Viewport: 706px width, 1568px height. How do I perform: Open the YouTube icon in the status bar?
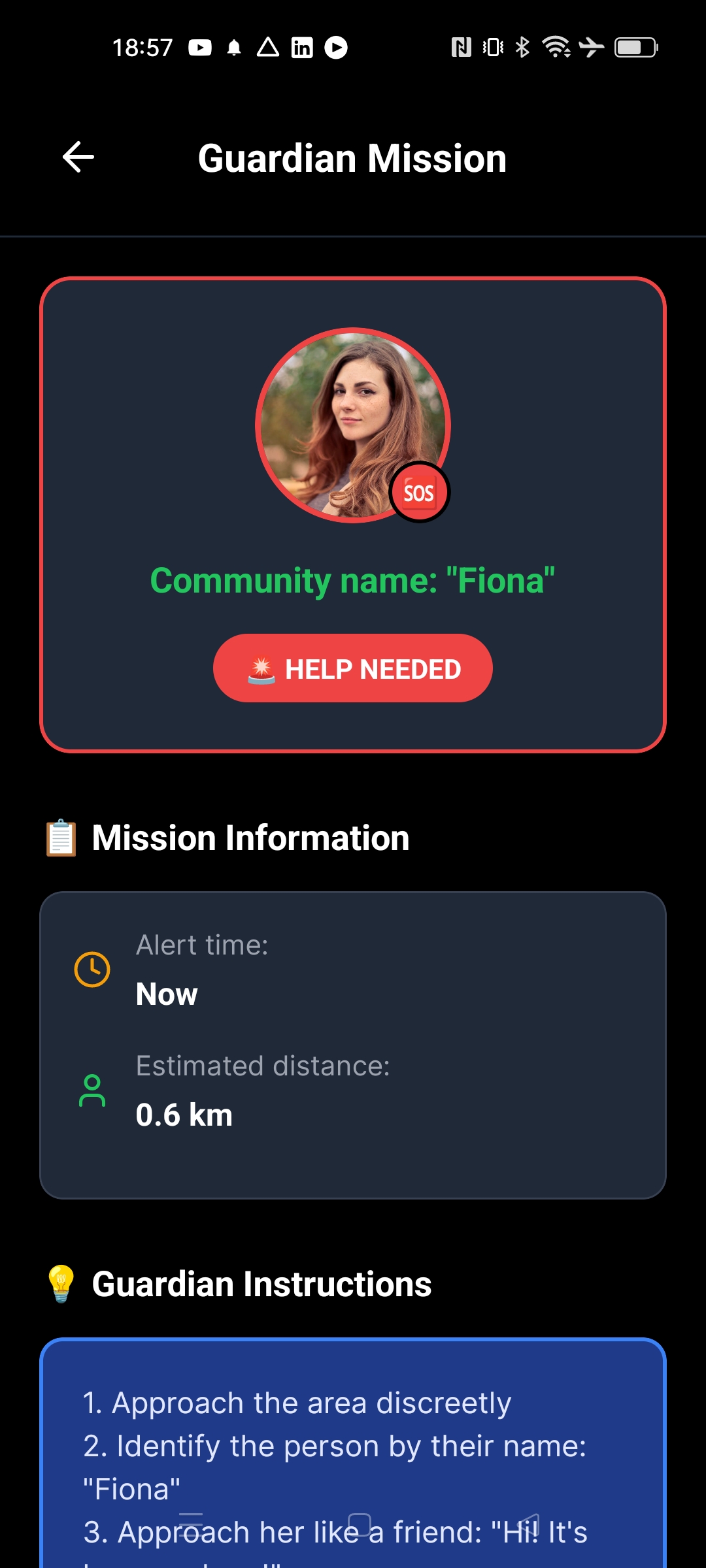200,46
